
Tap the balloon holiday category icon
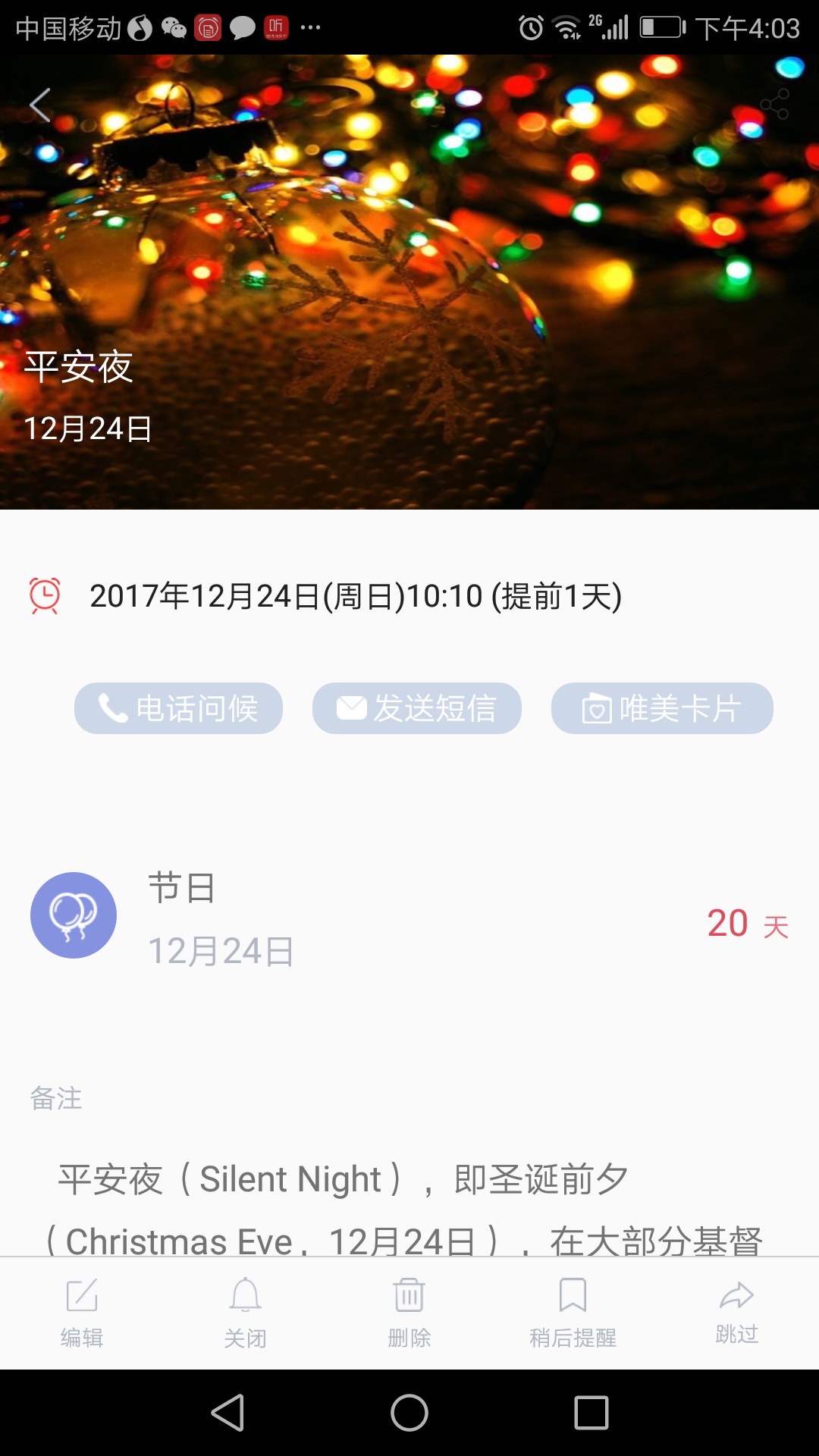[x=74, y=915]
